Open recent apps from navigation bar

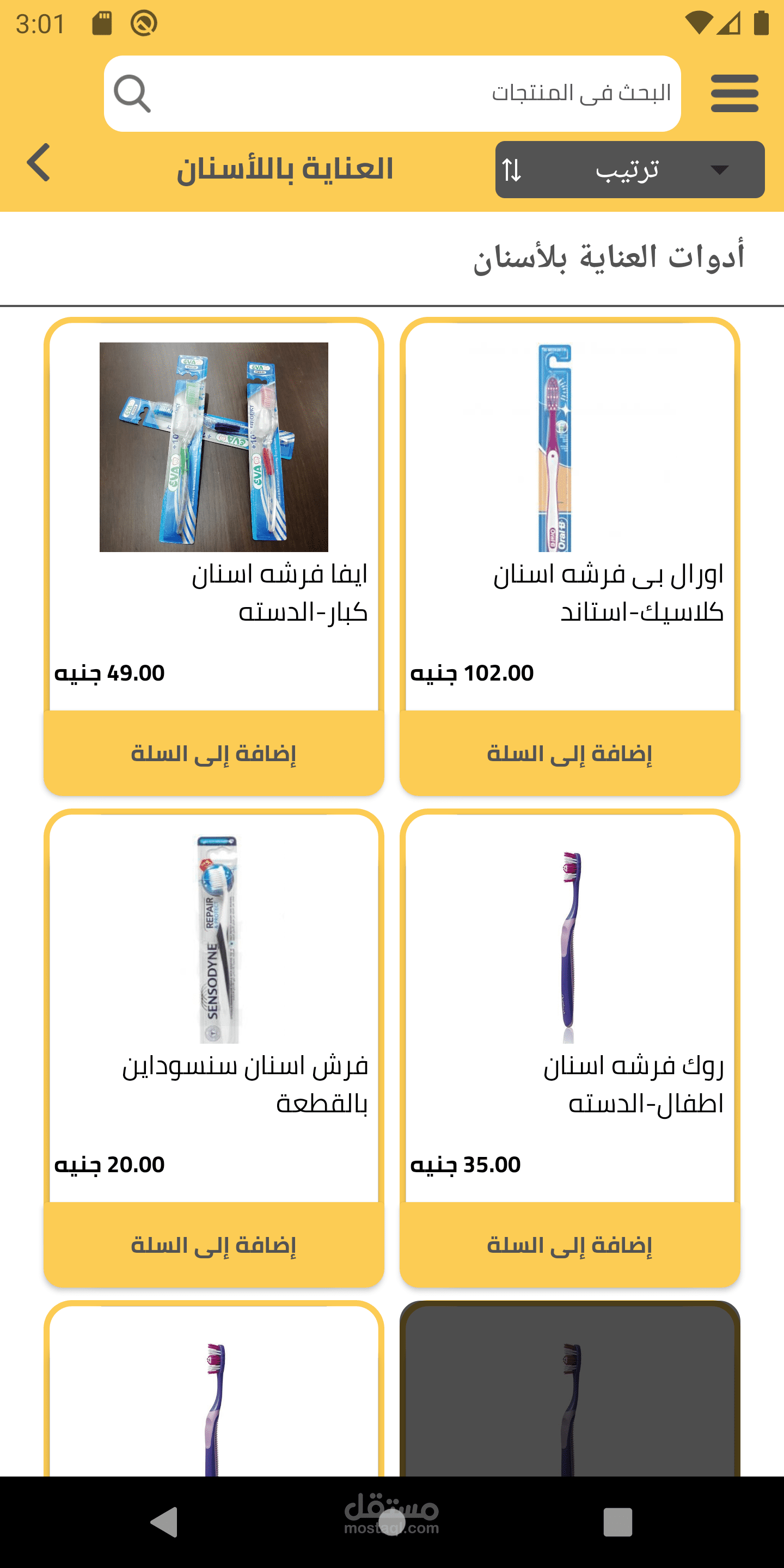pyautogui.click(x=617, y=1522)
